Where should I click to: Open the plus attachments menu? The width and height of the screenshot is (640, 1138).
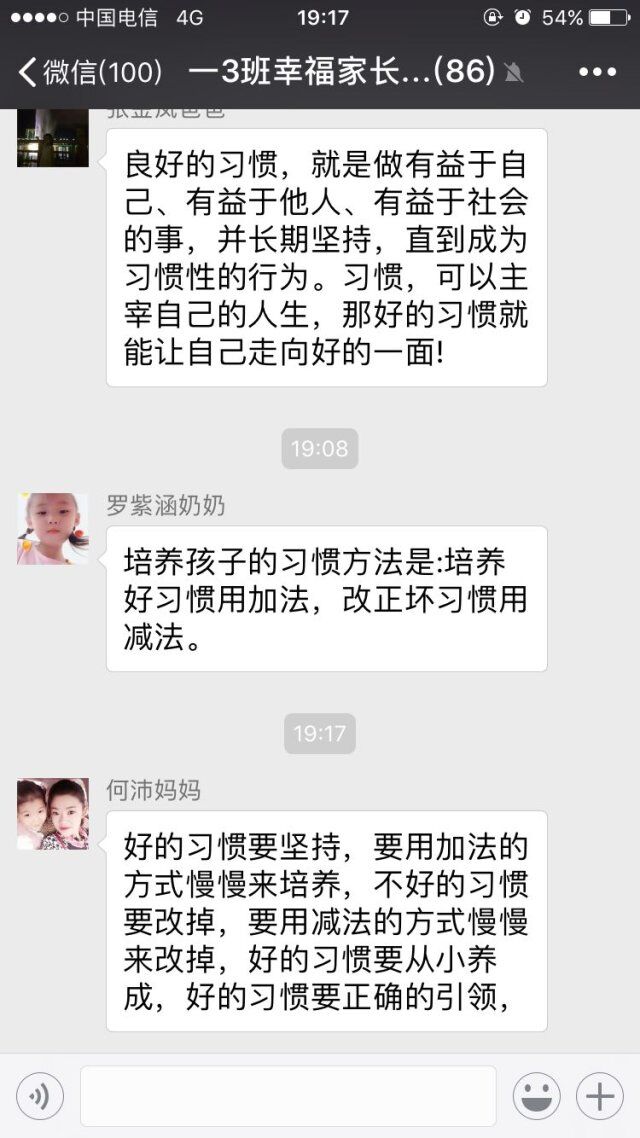(x=599, y=1097)
